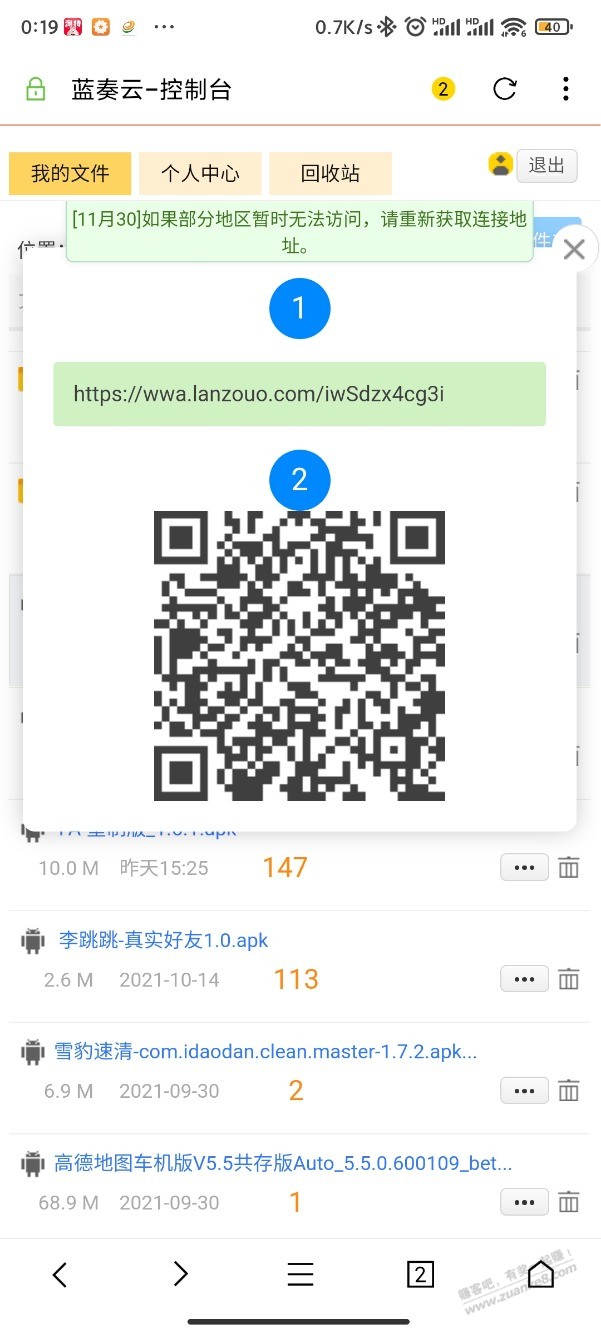Image resolution: width=601 pixels, height=1334 pixels.
Task: Delete the 雪豹速清 apk file
Action: click(569, 1091)
